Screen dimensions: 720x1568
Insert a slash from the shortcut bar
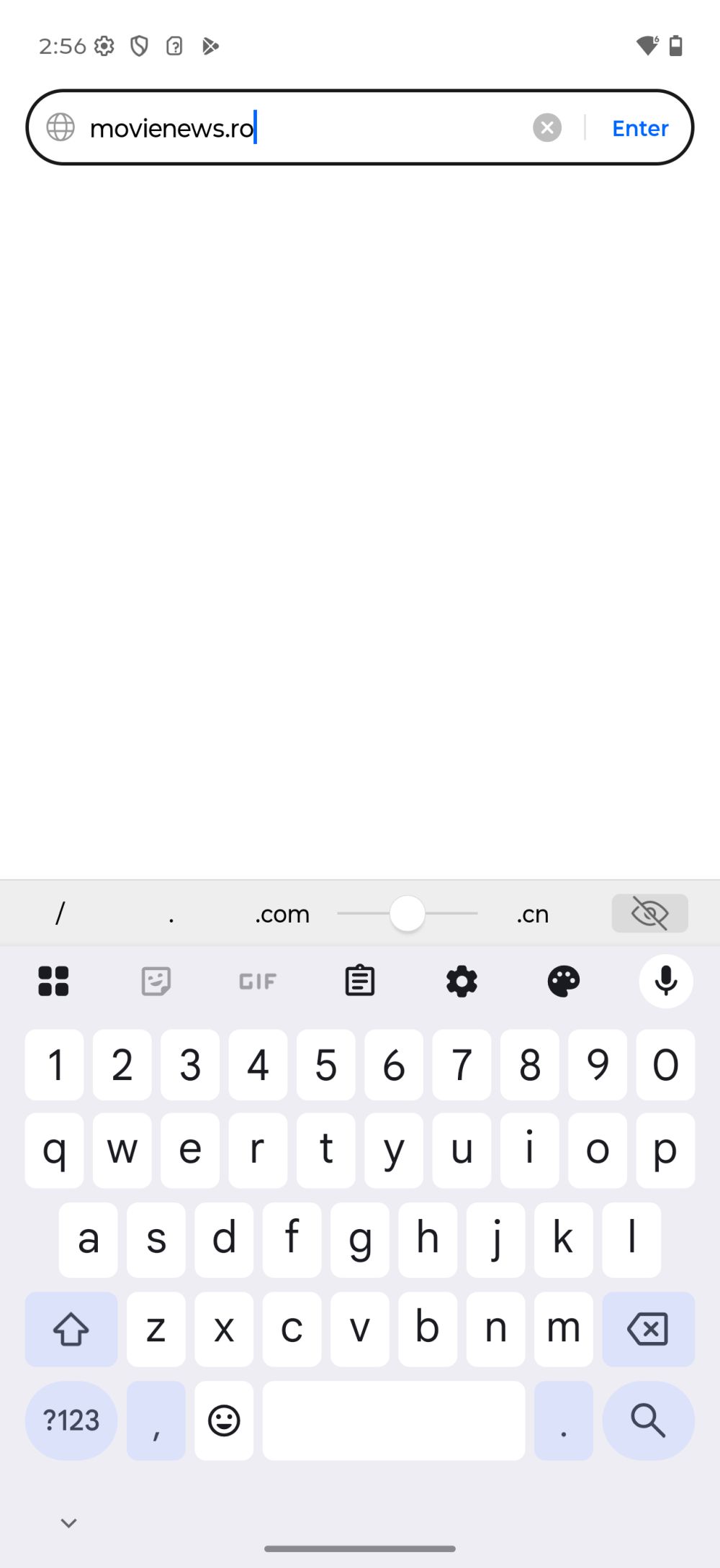pyautogui.click(x=60, y=914)
